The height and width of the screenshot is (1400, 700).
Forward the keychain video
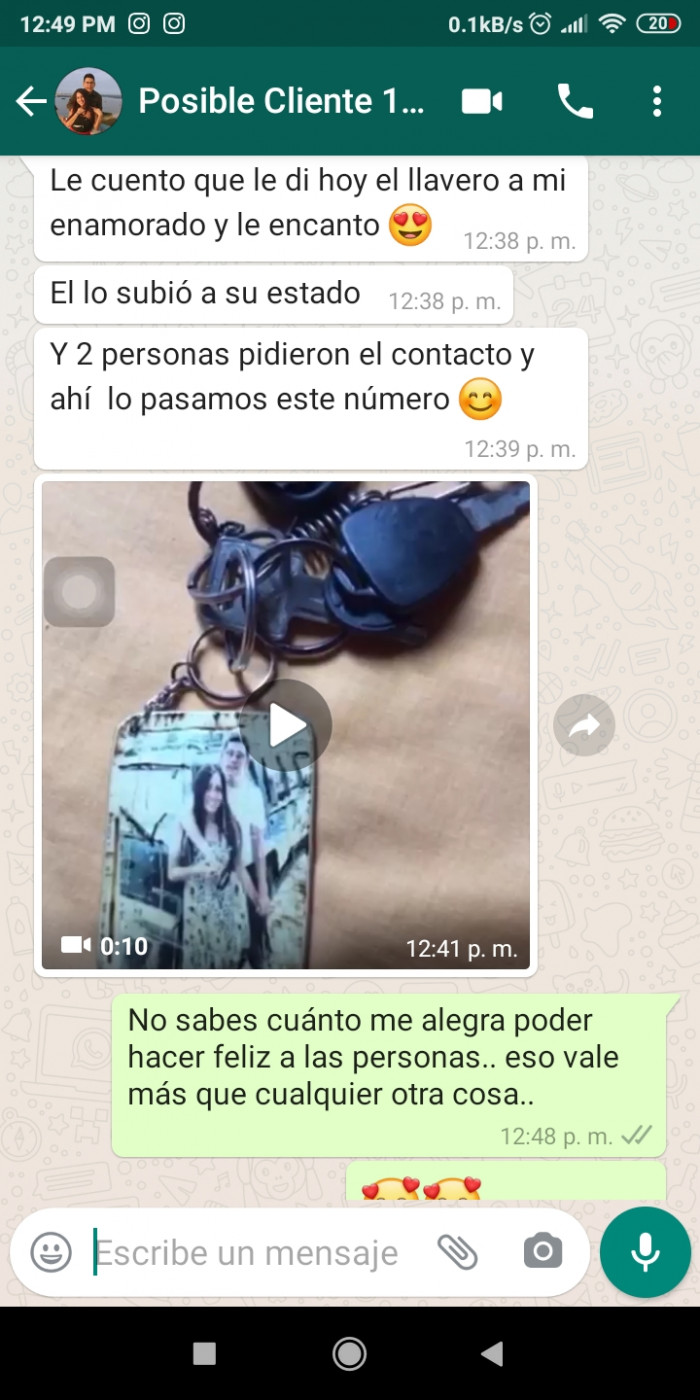pos(584,726)
